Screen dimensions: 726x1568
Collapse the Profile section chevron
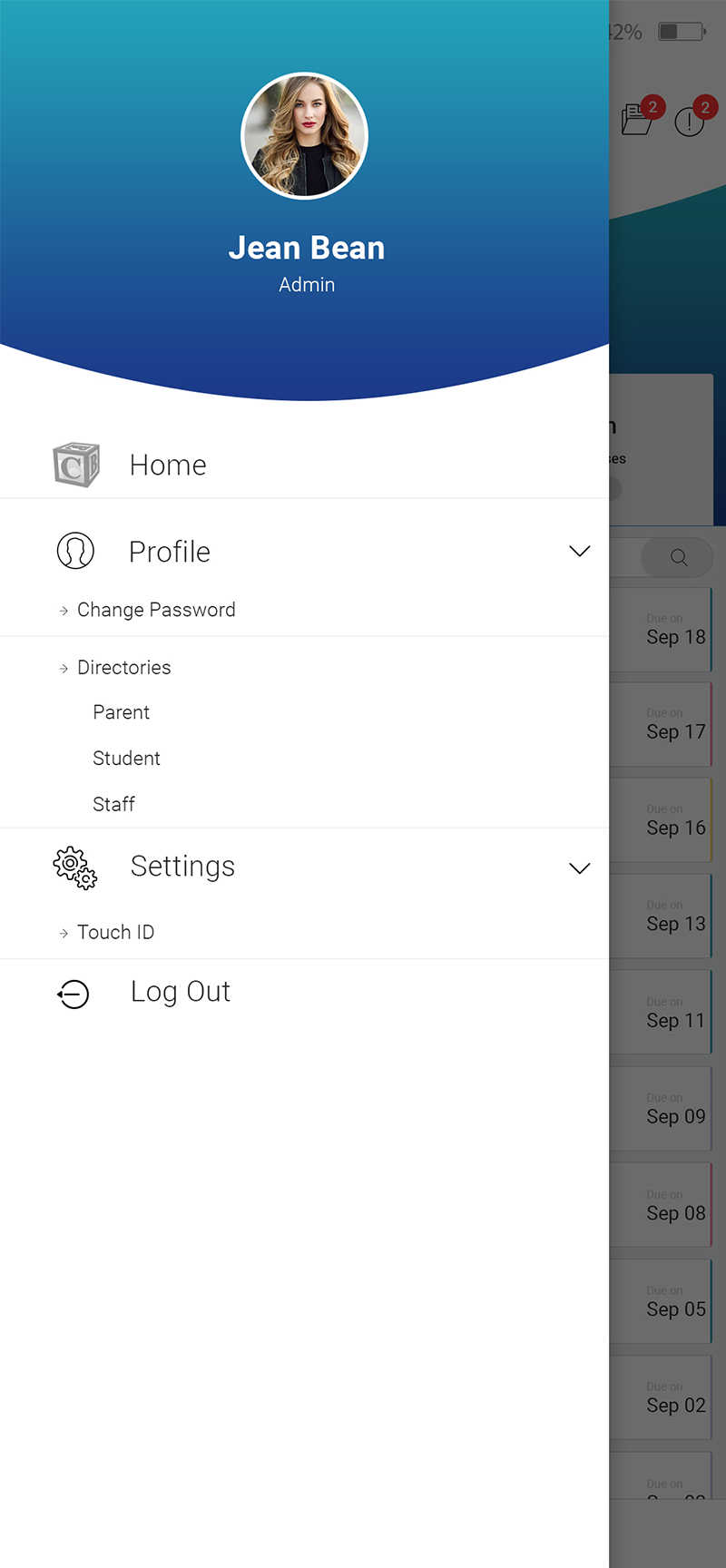579,552
